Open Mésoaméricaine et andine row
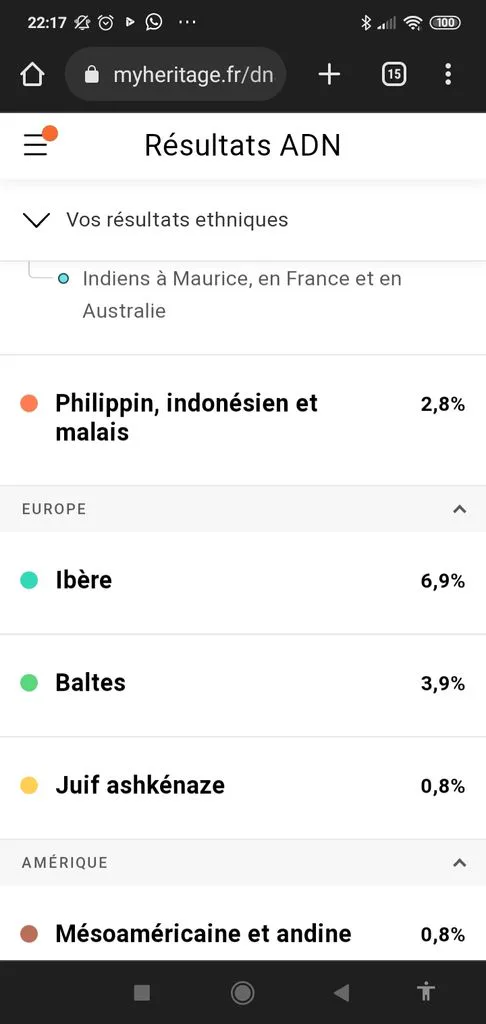The image size is (486, 1024). click(243, 924)
